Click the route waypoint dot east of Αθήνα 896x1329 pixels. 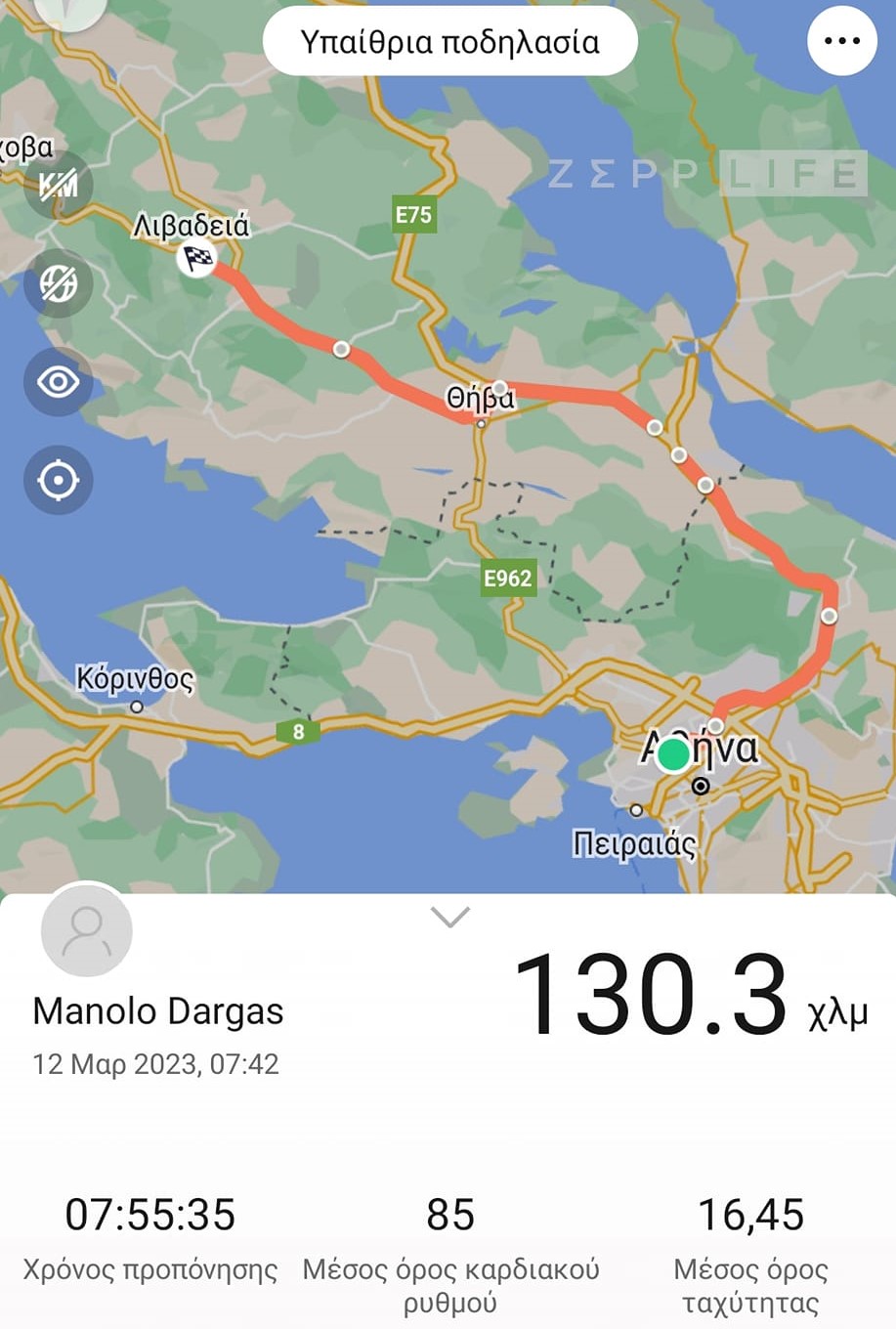tap(714, 725)
